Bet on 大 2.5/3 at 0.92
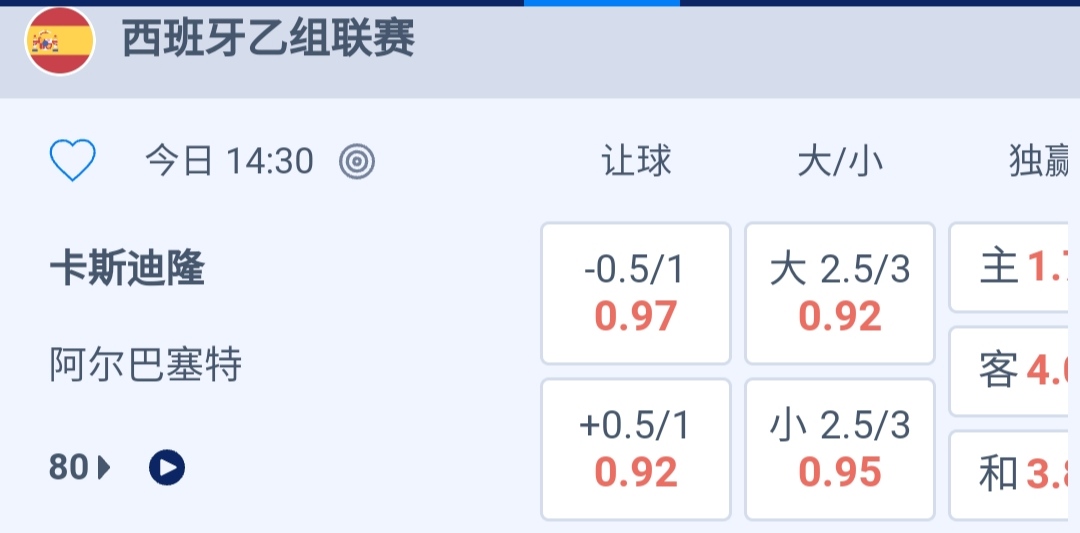The image size is (1080, 533). coord(840,293)
